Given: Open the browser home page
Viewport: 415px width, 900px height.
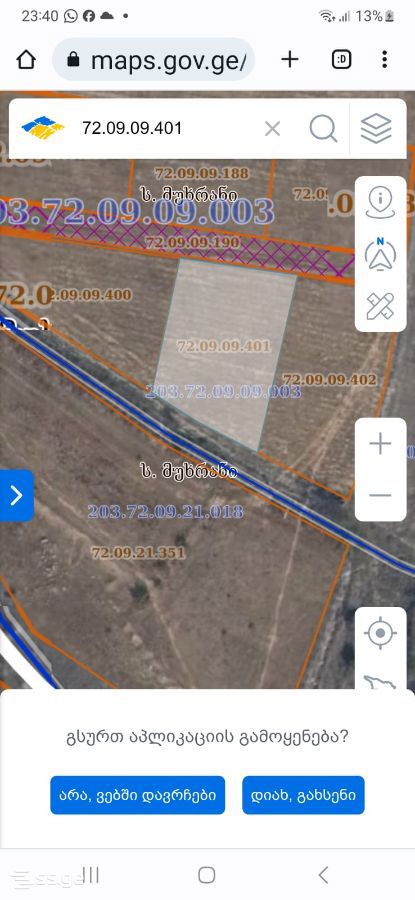Looking at the screenshot, I should tap(26, 60).
